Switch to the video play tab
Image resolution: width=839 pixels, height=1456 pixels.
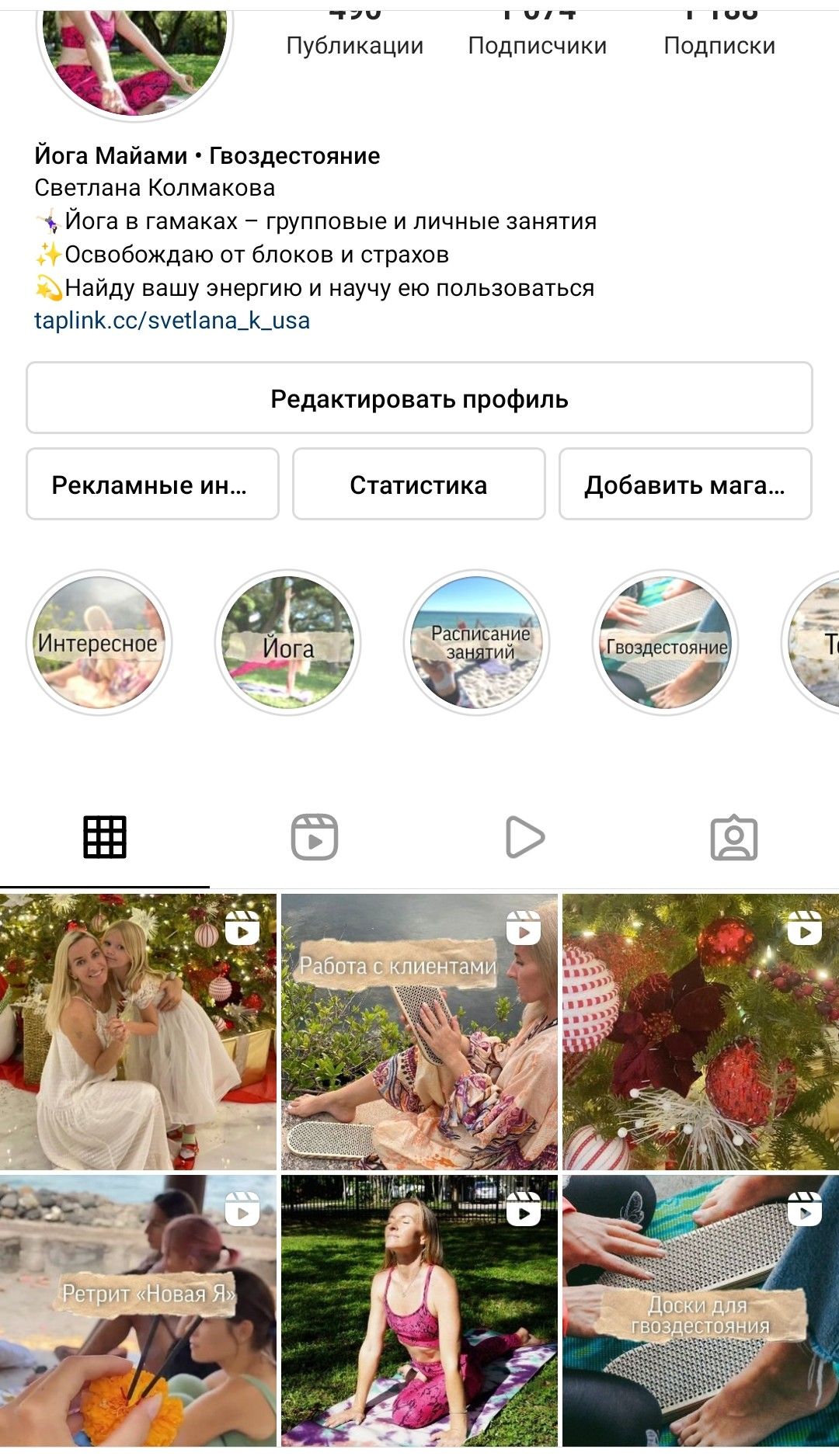[x=524, y=838]
